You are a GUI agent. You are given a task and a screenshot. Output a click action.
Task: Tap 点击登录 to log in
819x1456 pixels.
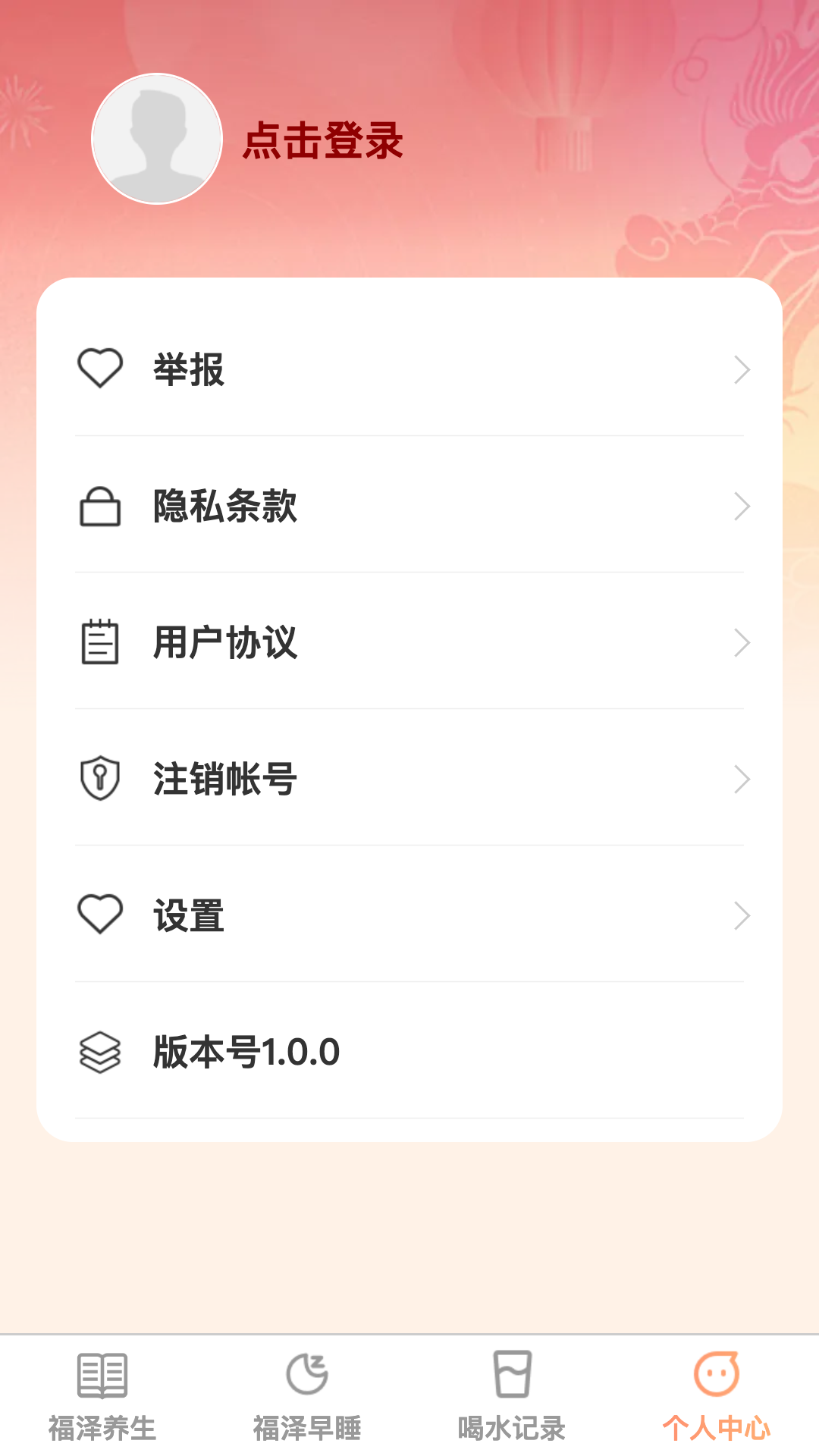323,141
